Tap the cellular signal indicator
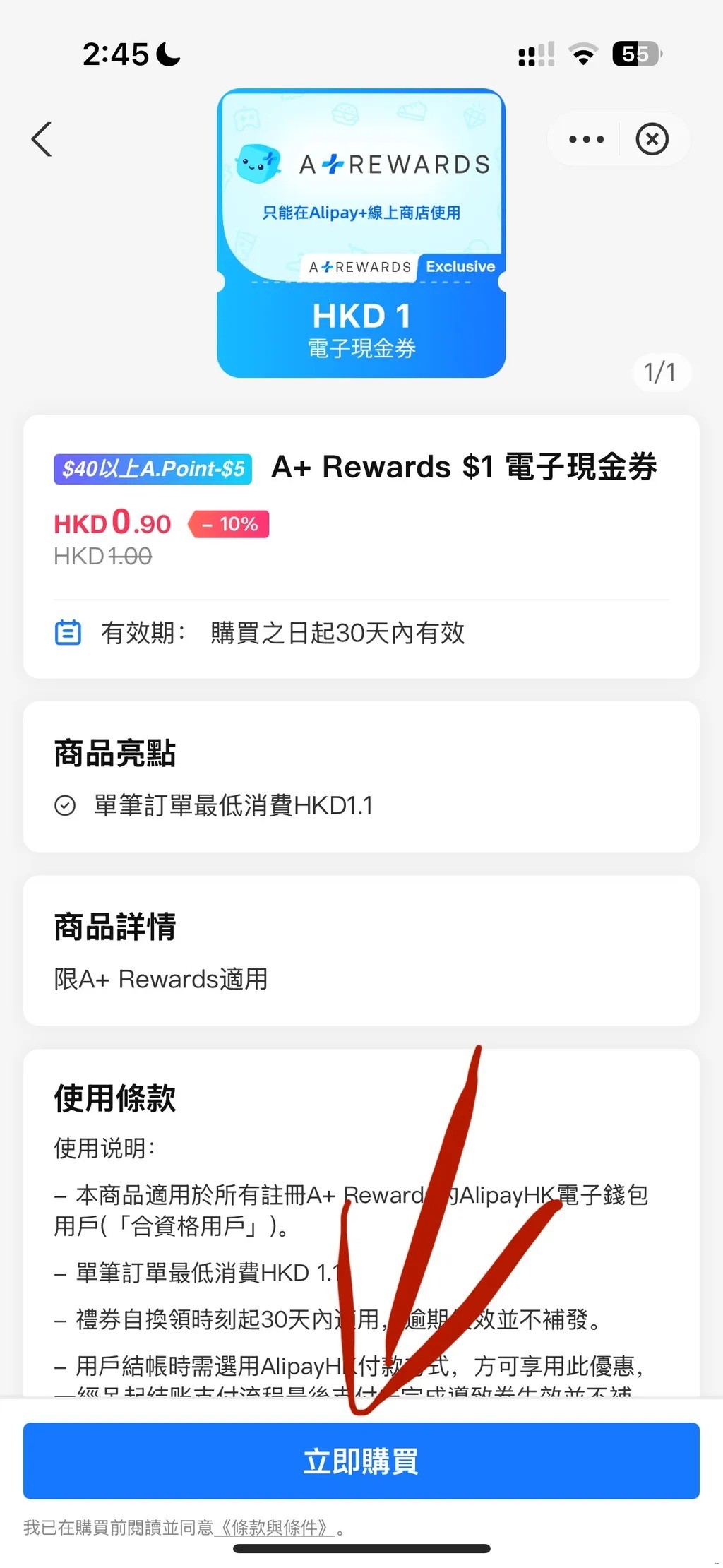The image size is (723, 1568). pos(534,55)
